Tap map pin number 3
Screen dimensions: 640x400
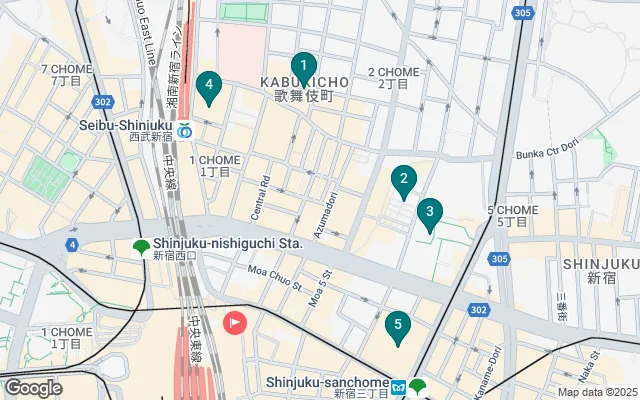[429, 213]
